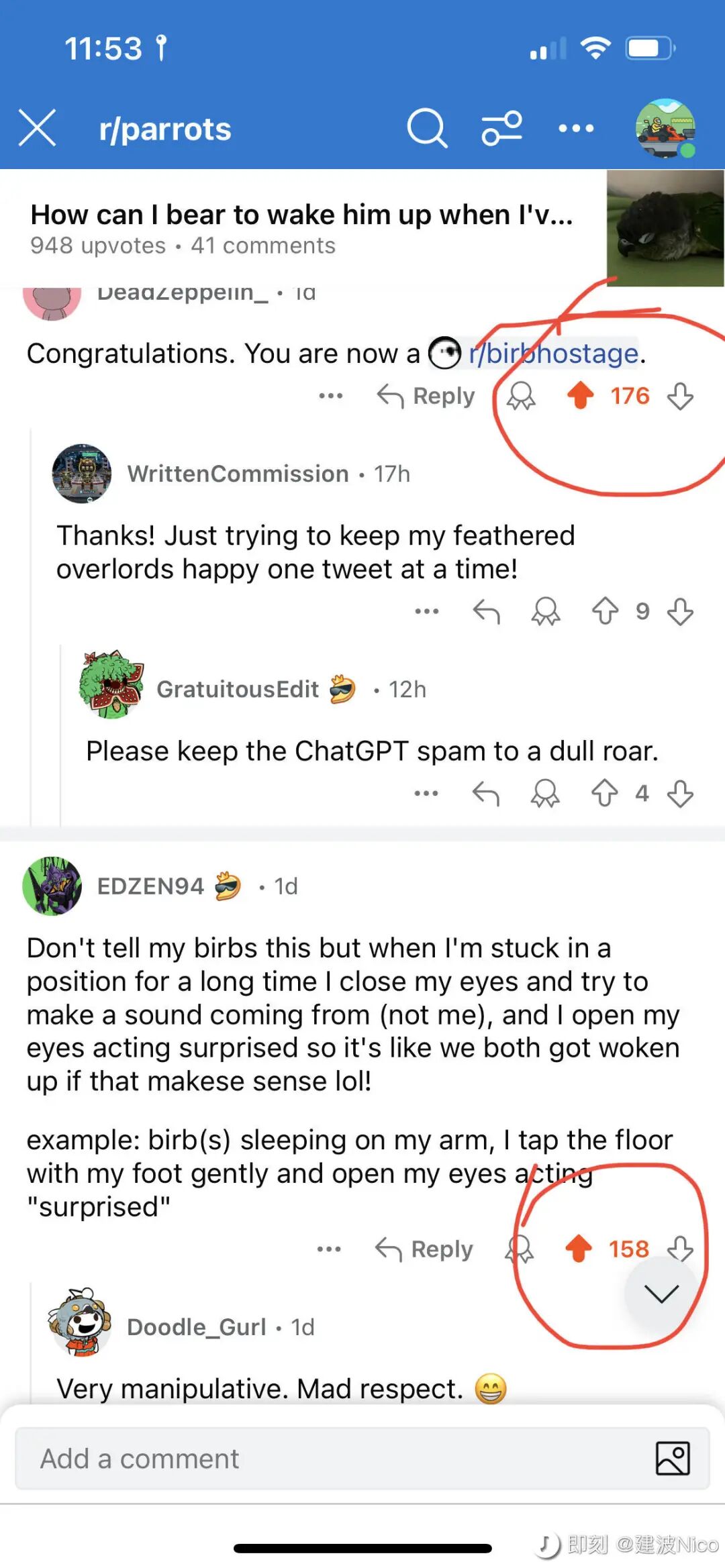The image size is (725, 1568).
Task: Open WrittenCommission's profile
Action: click(238, 474)
